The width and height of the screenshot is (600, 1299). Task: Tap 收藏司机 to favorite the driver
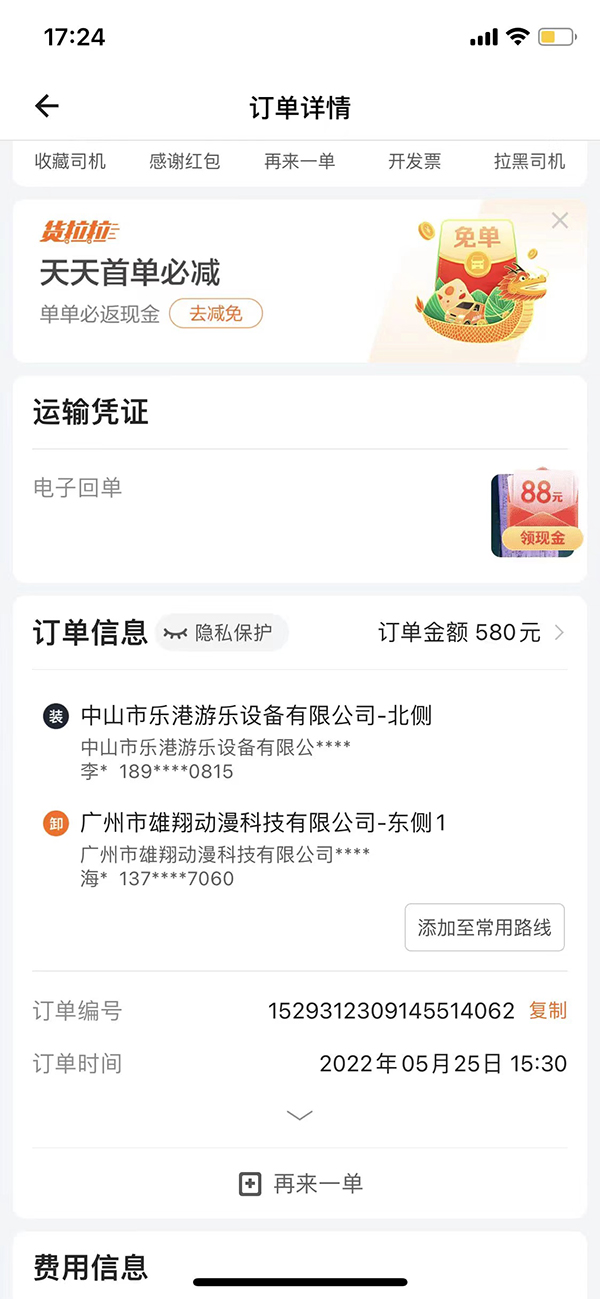(x=70, y=162)
